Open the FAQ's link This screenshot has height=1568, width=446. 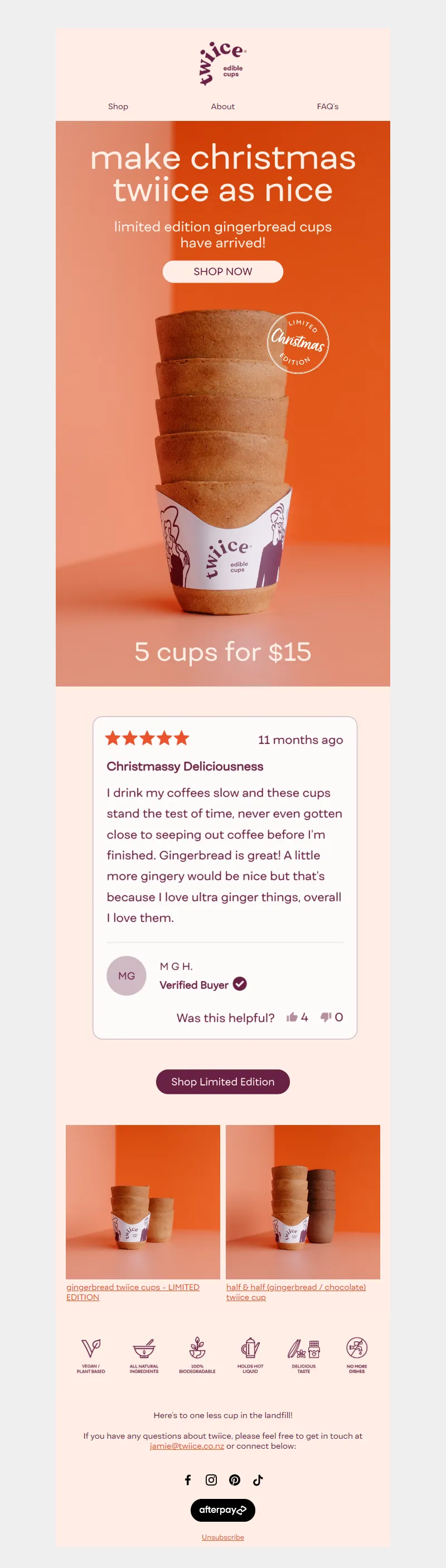tap(327, 106)
